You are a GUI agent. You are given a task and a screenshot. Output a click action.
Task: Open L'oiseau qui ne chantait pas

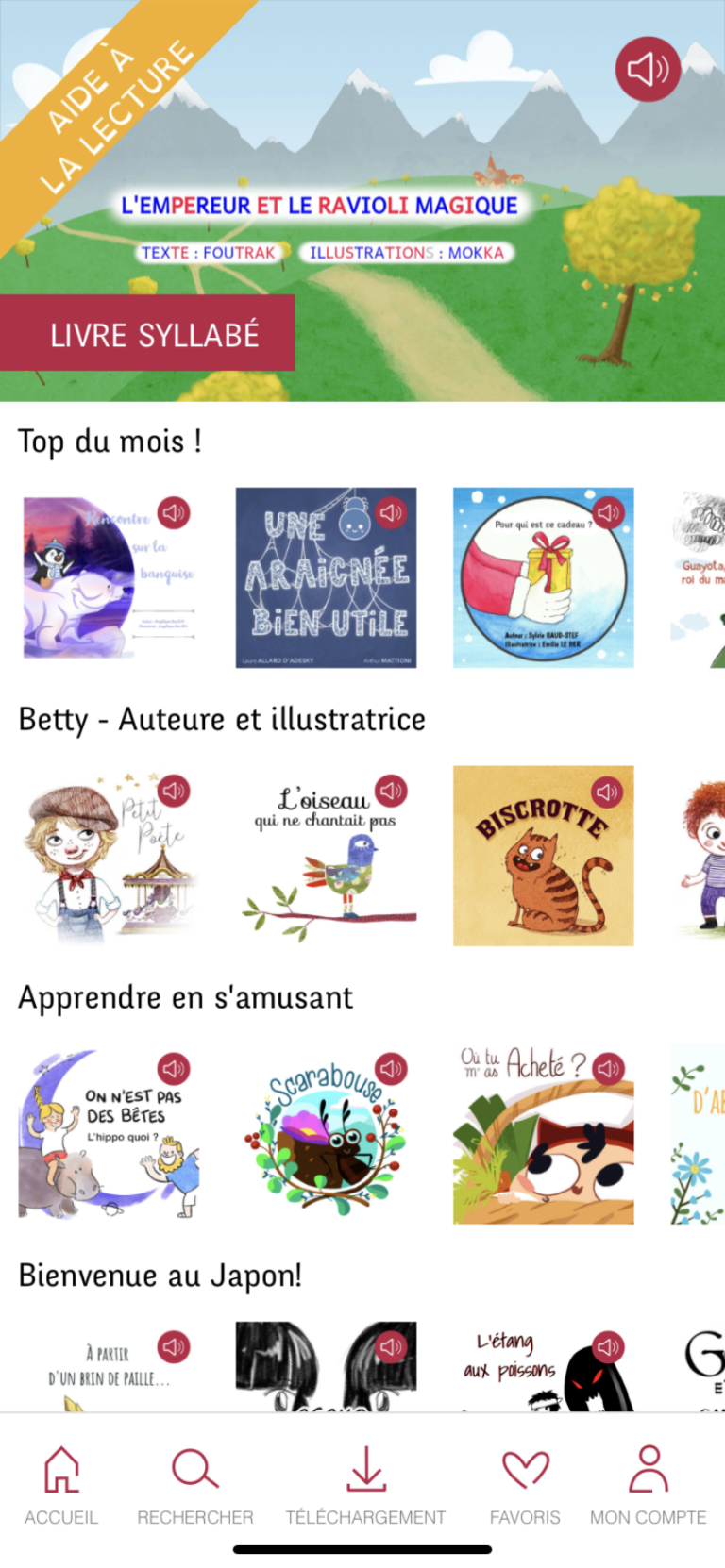click(326, 856)
